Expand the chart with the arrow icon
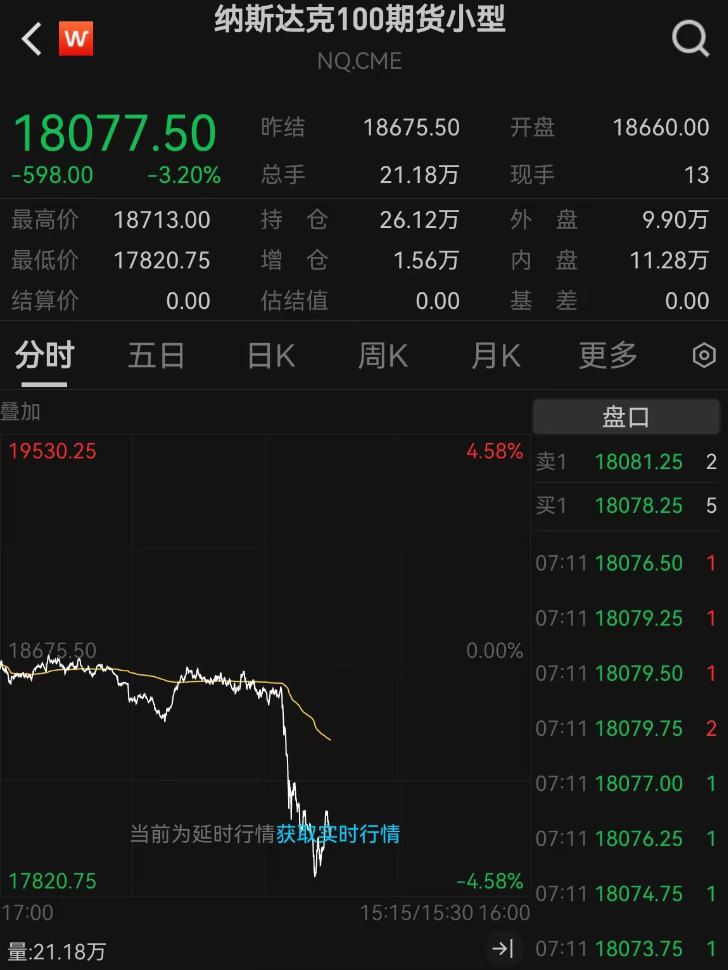This screenshot has height=970, width=728. click(503, 948)
